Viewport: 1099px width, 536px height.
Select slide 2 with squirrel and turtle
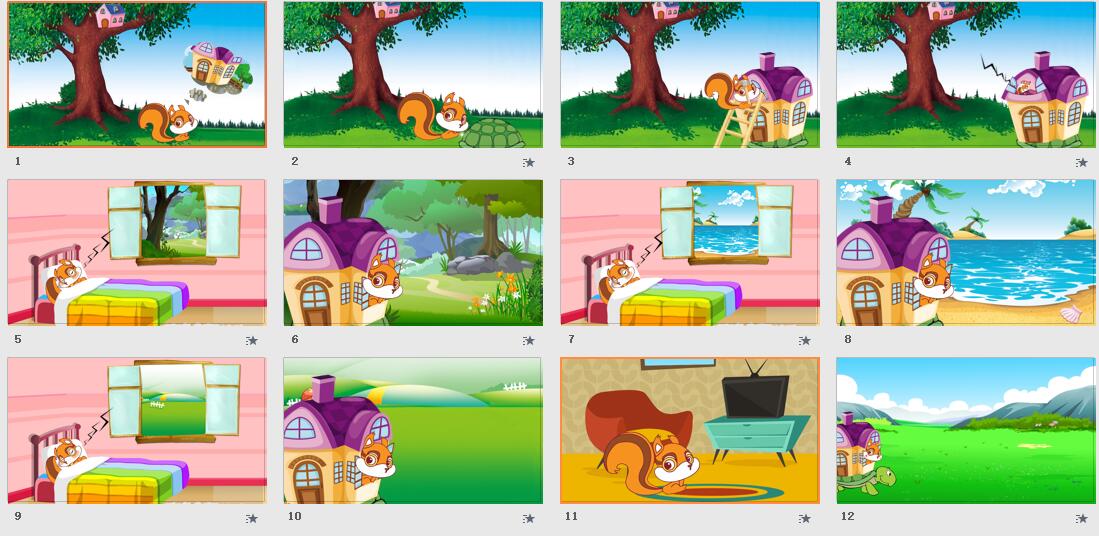(x=413, y=75)
